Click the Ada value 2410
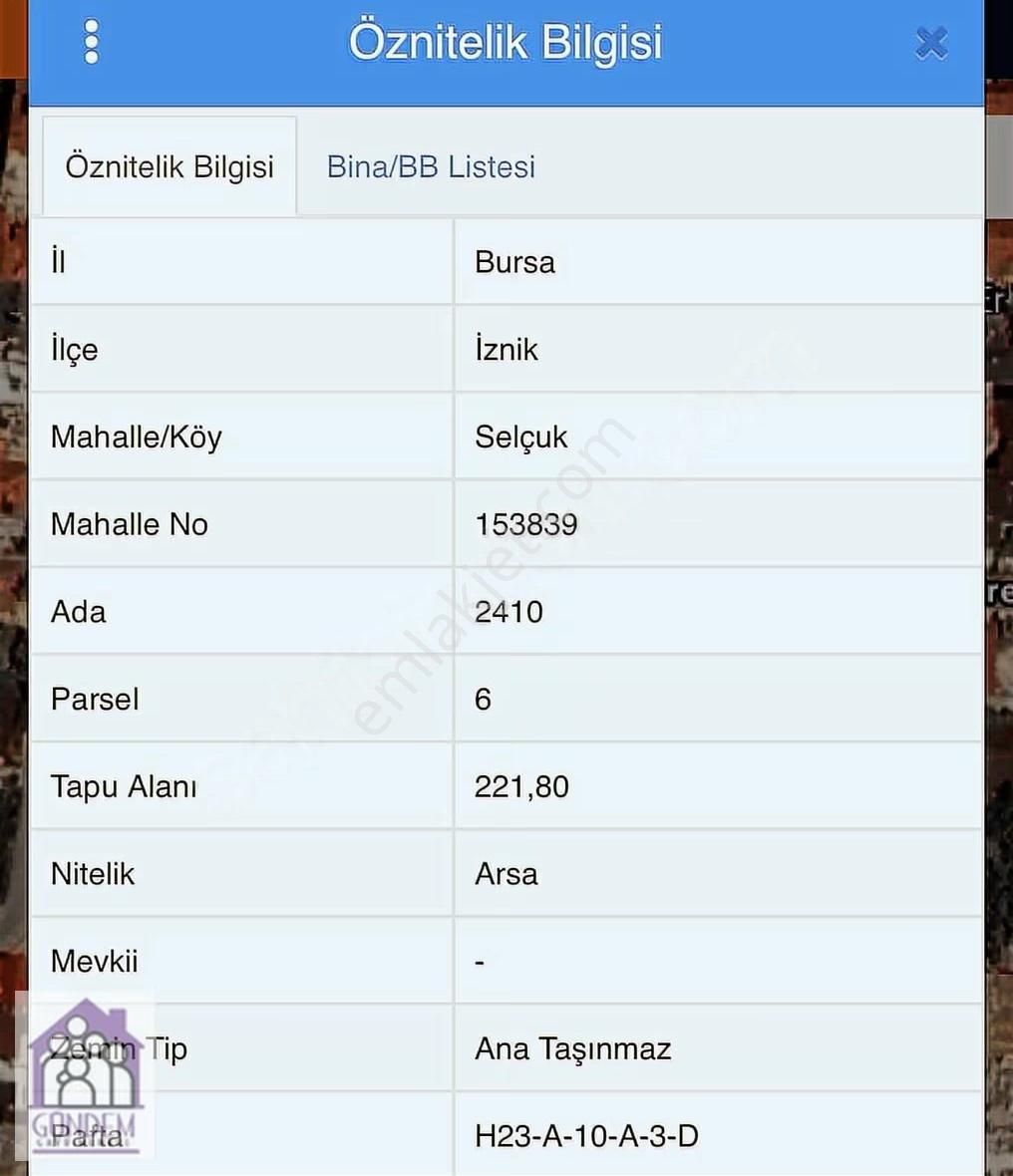1013x1176 pixels. (508, 612)
